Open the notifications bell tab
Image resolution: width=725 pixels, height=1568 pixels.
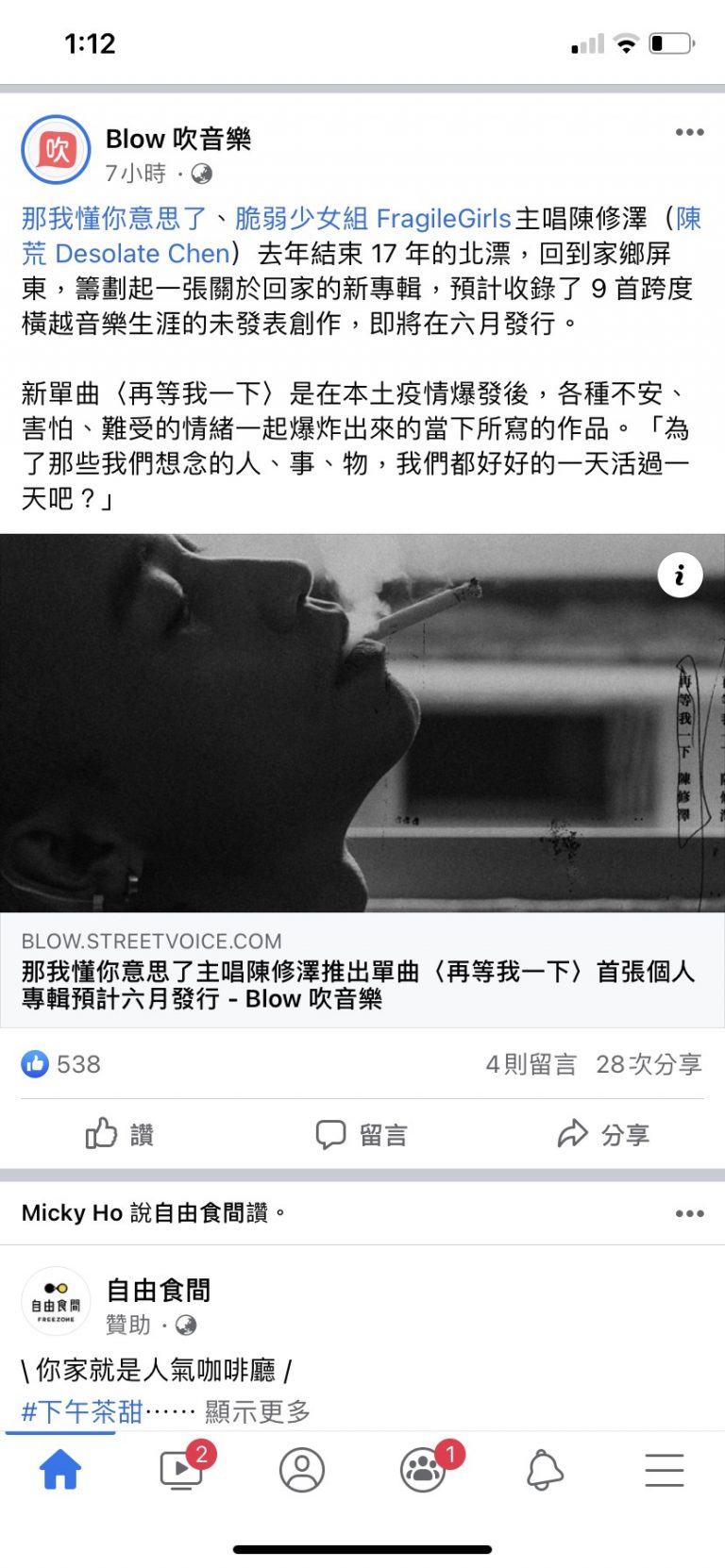tap(544, 1470)
